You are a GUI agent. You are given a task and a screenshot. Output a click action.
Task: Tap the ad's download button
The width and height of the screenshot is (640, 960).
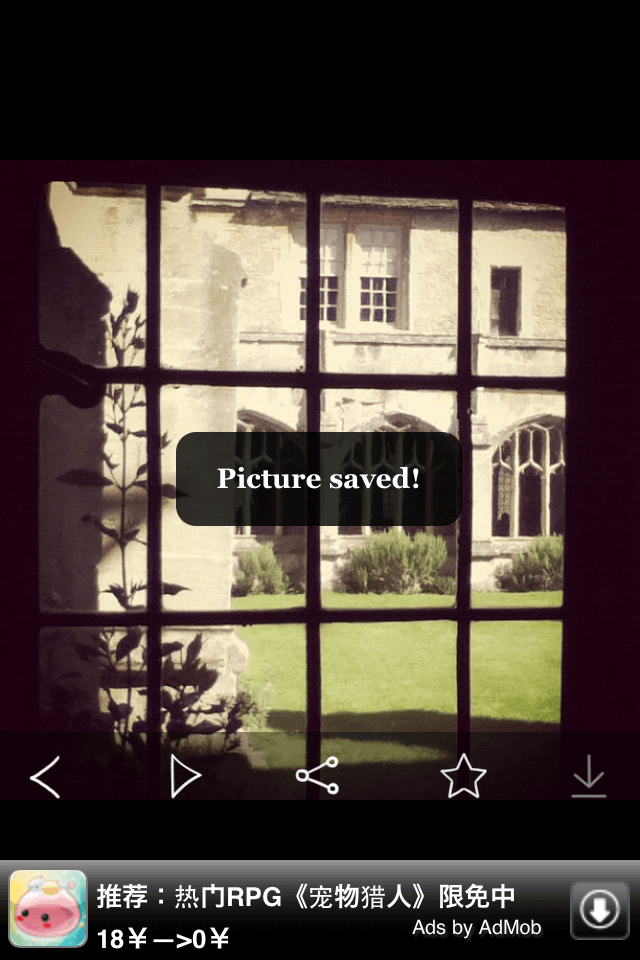point(599,910)
